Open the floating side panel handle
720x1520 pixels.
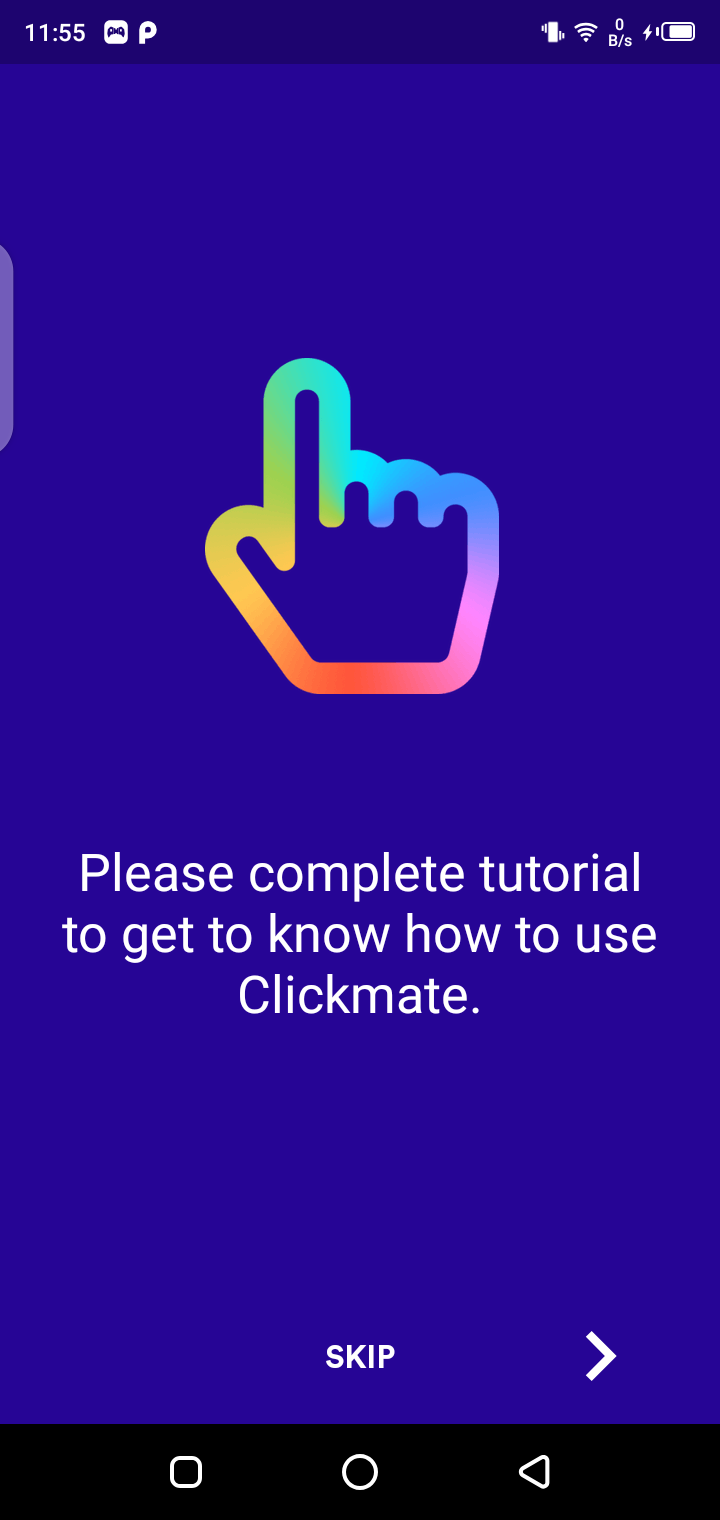pyautogui.click(x=5, y=347)
